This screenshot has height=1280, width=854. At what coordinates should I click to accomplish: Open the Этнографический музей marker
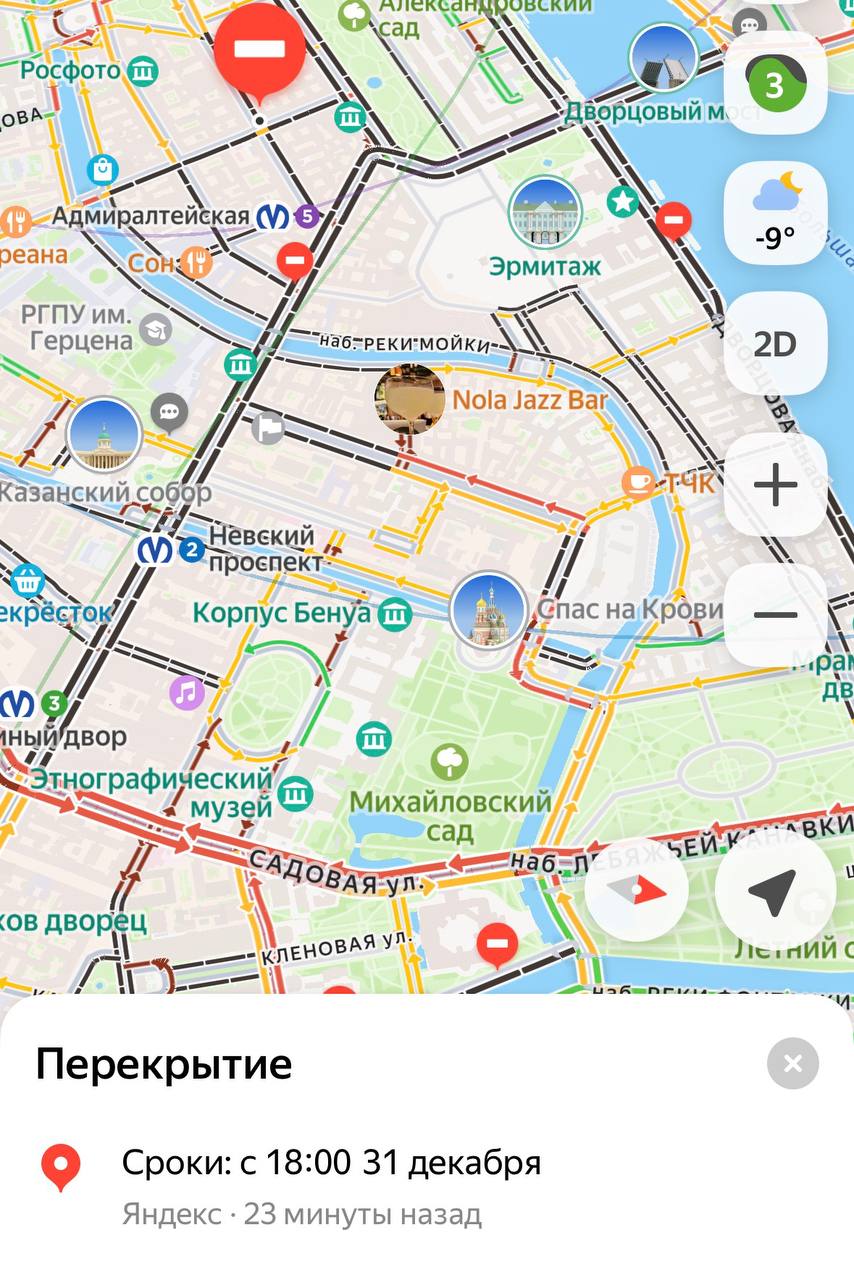click(x=296, y=794)
